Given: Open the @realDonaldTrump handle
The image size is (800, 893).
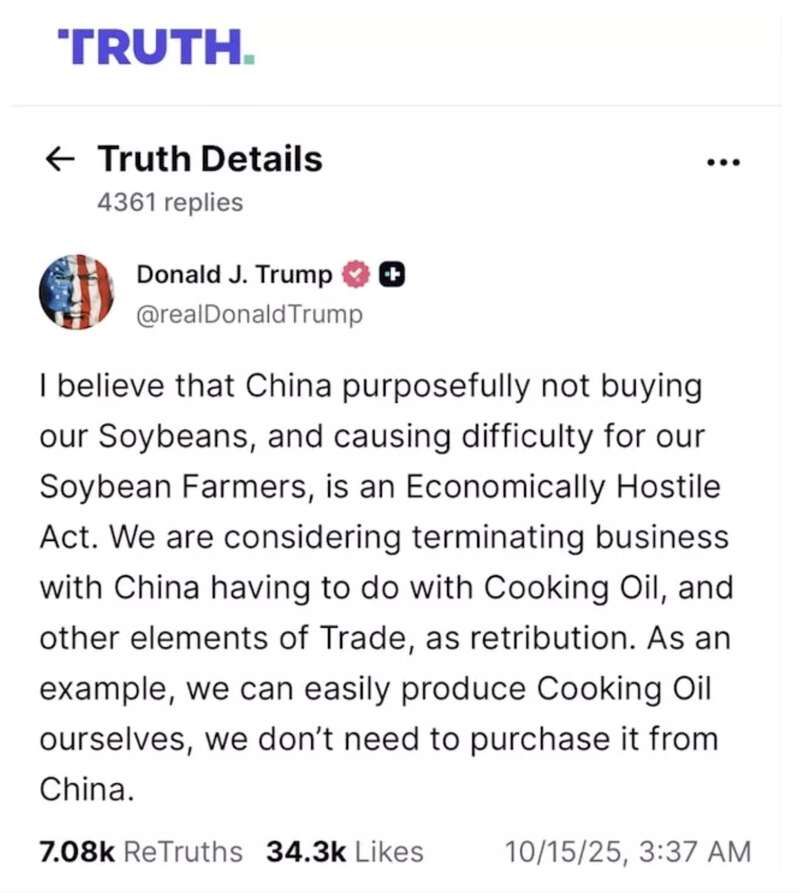Looking at the screenshot, I should (x=249, y=314).
